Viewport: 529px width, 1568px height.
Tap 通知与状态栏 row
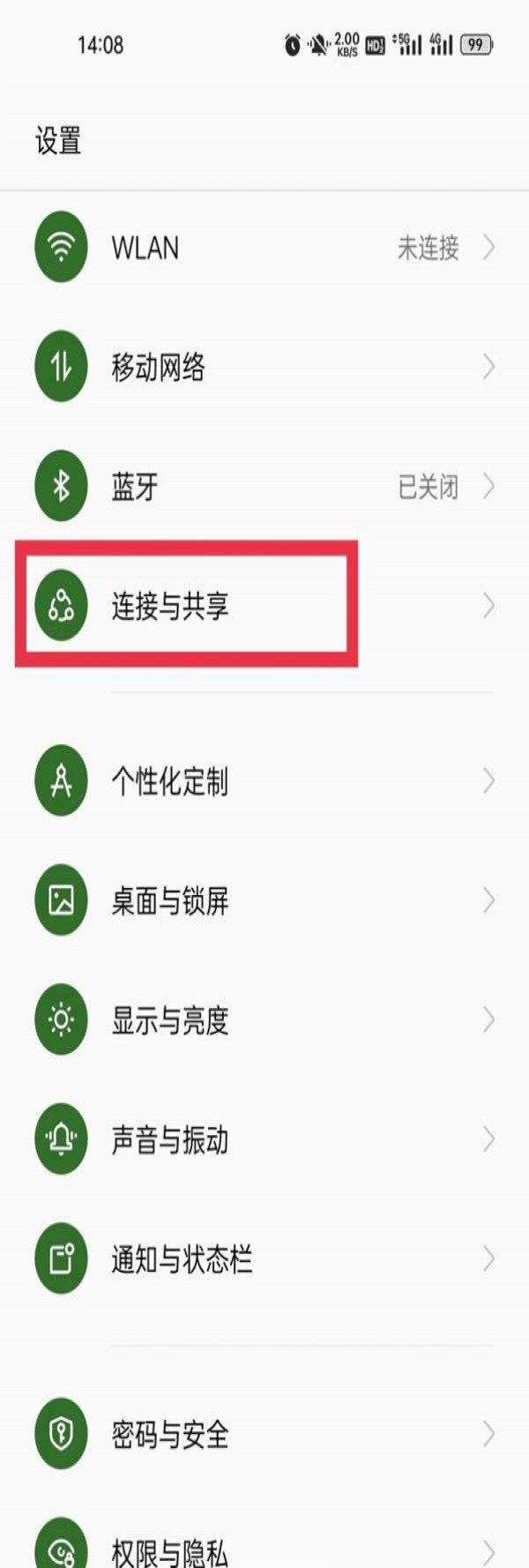[x=264, y=1259]
